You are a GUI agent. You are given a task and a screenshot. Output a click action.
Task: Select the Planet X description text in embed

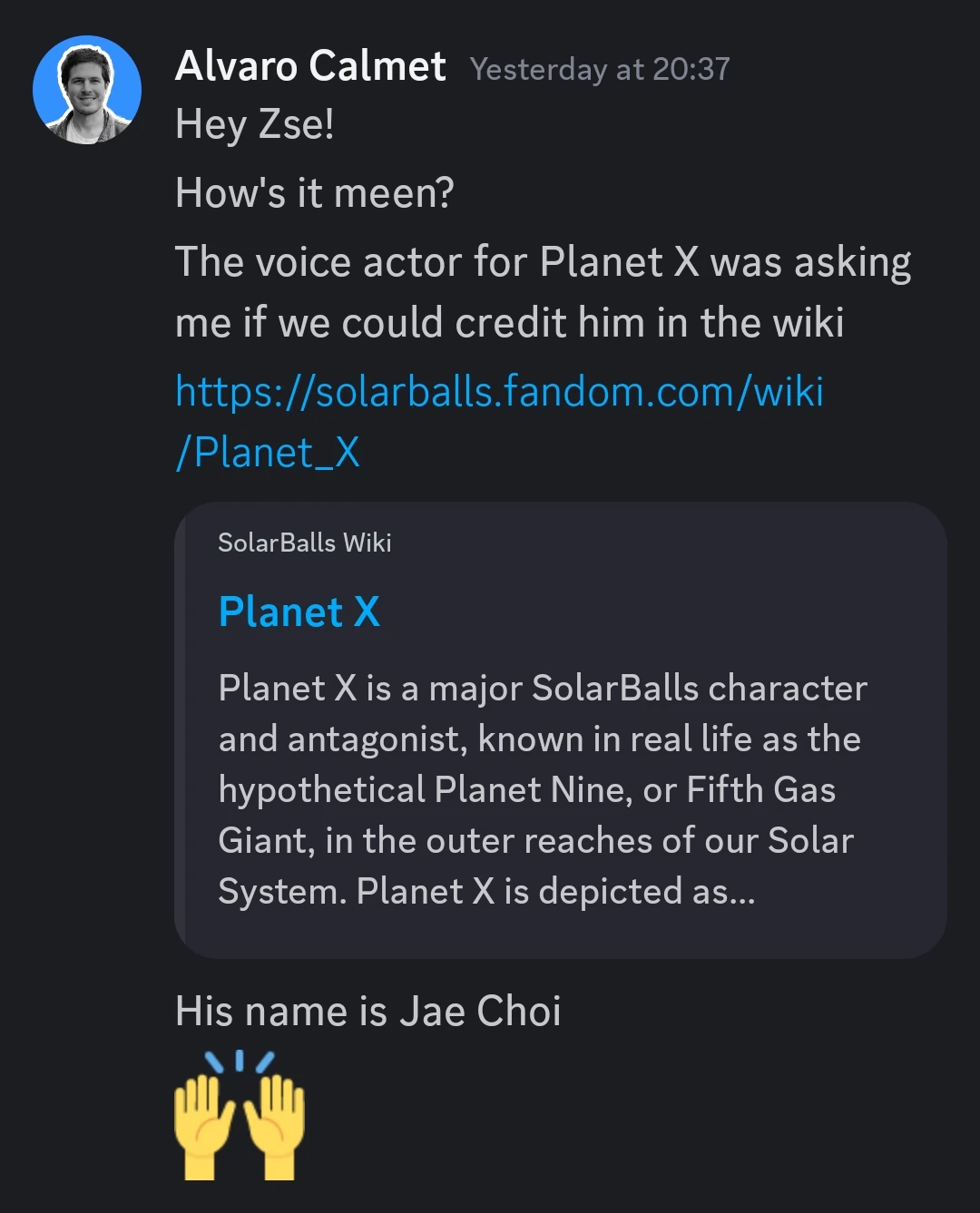pyautogui.click(x=542, y=789)
